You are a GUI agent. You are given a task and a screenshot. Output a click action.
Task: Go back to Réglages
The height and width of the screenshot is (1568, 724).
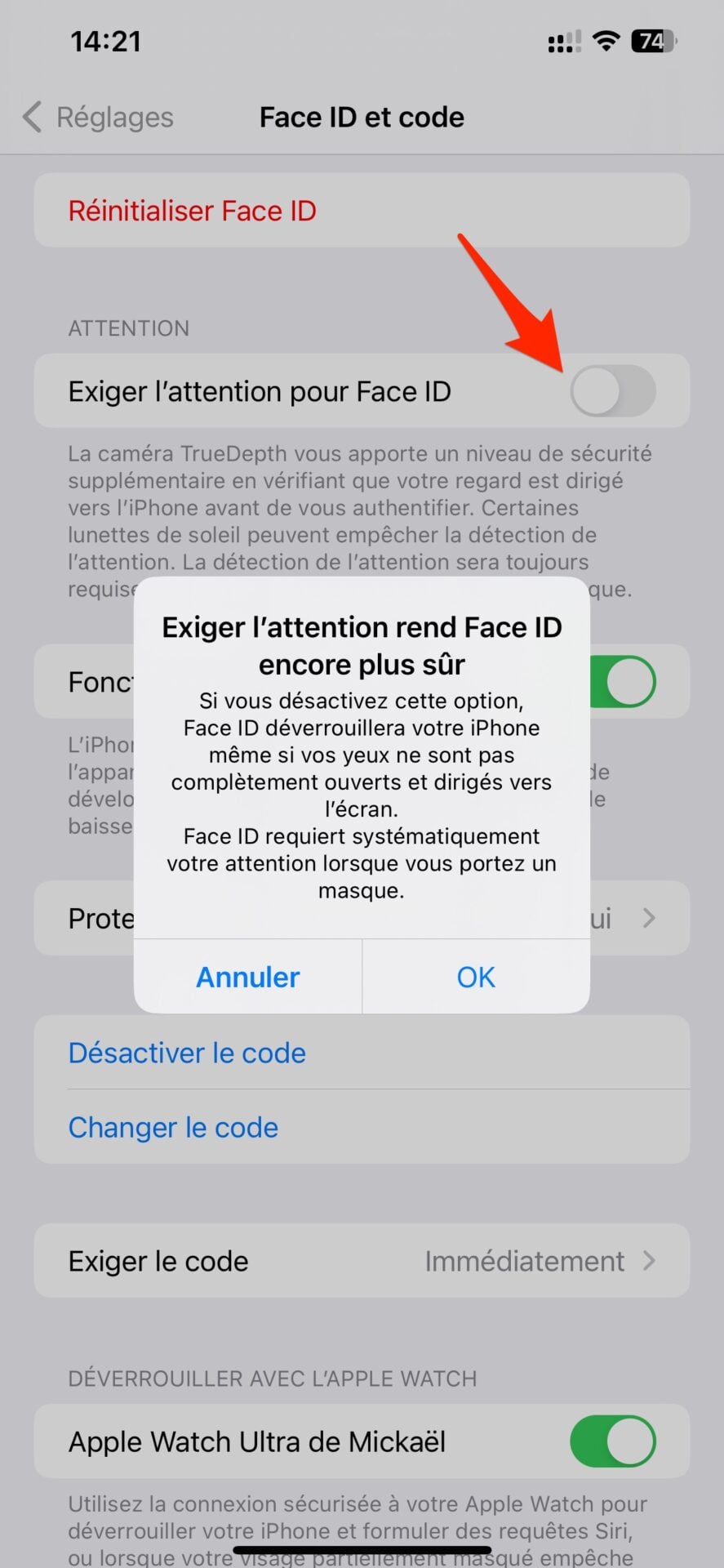click(99, 118)
